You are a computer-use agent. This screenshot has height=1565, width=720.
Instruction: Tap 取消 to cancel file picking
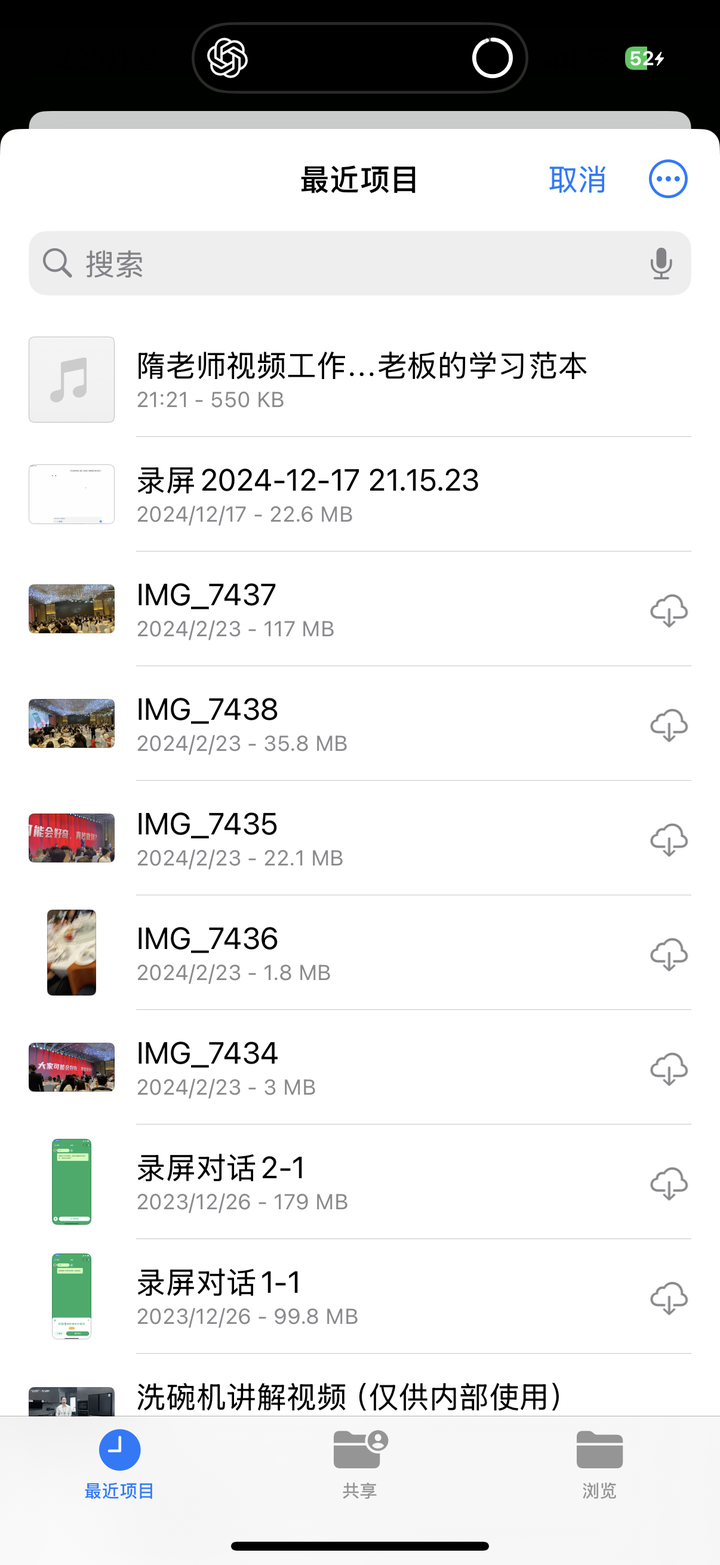pos(577,180)
